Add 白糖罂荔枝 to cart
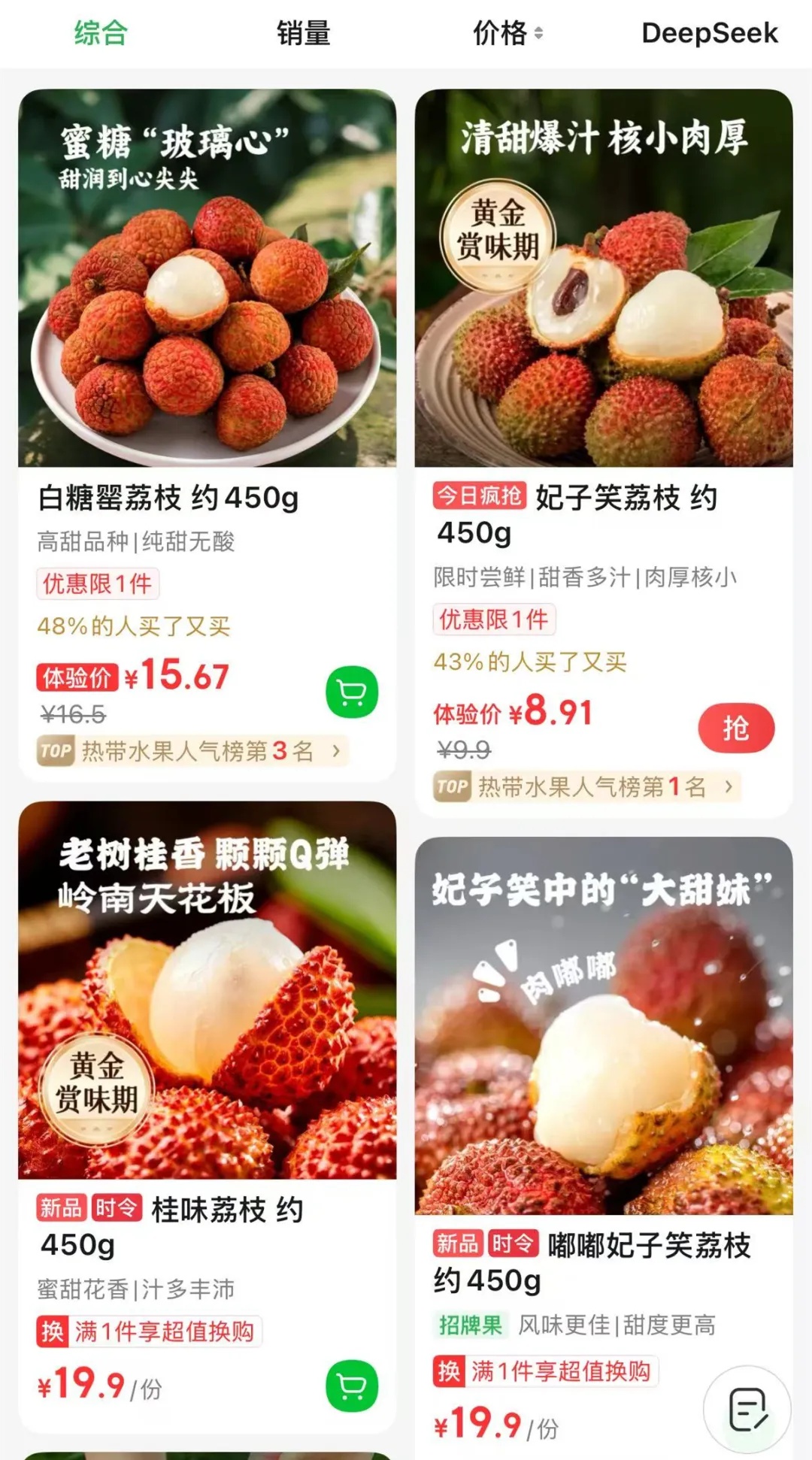 pyautogui.click(x=352, y=692)
